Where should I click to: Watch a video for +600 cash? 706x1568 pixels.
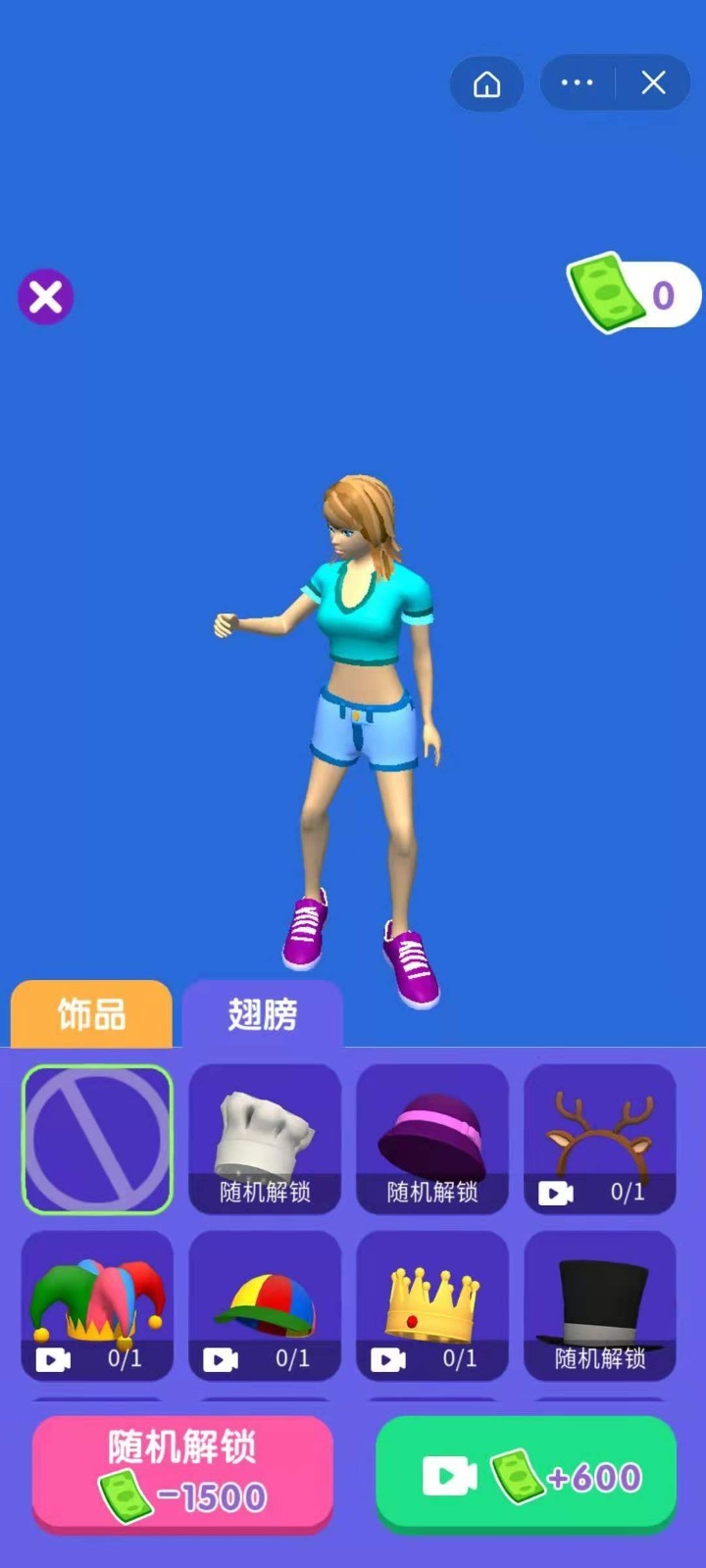[x=527, y=1473]
